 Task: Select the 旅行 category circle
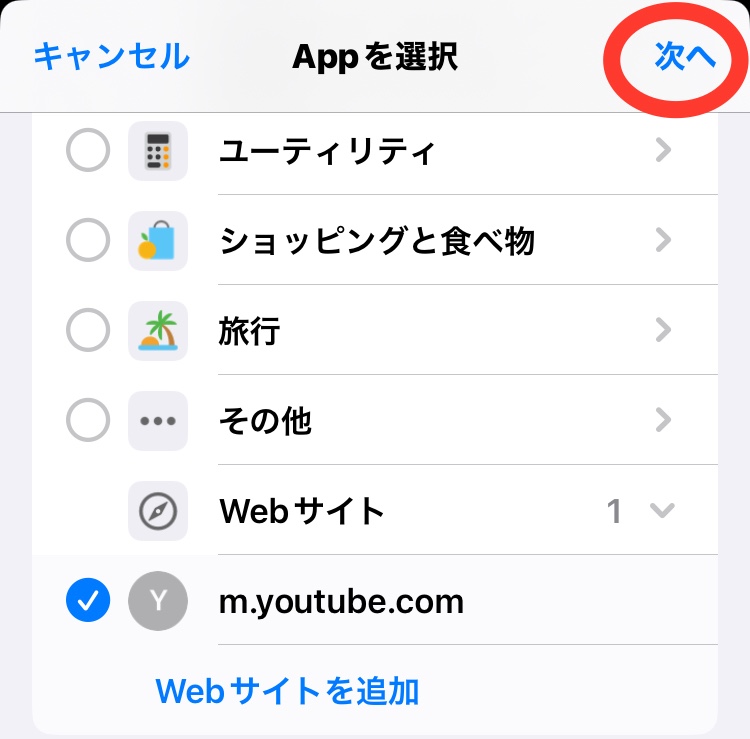88,331
